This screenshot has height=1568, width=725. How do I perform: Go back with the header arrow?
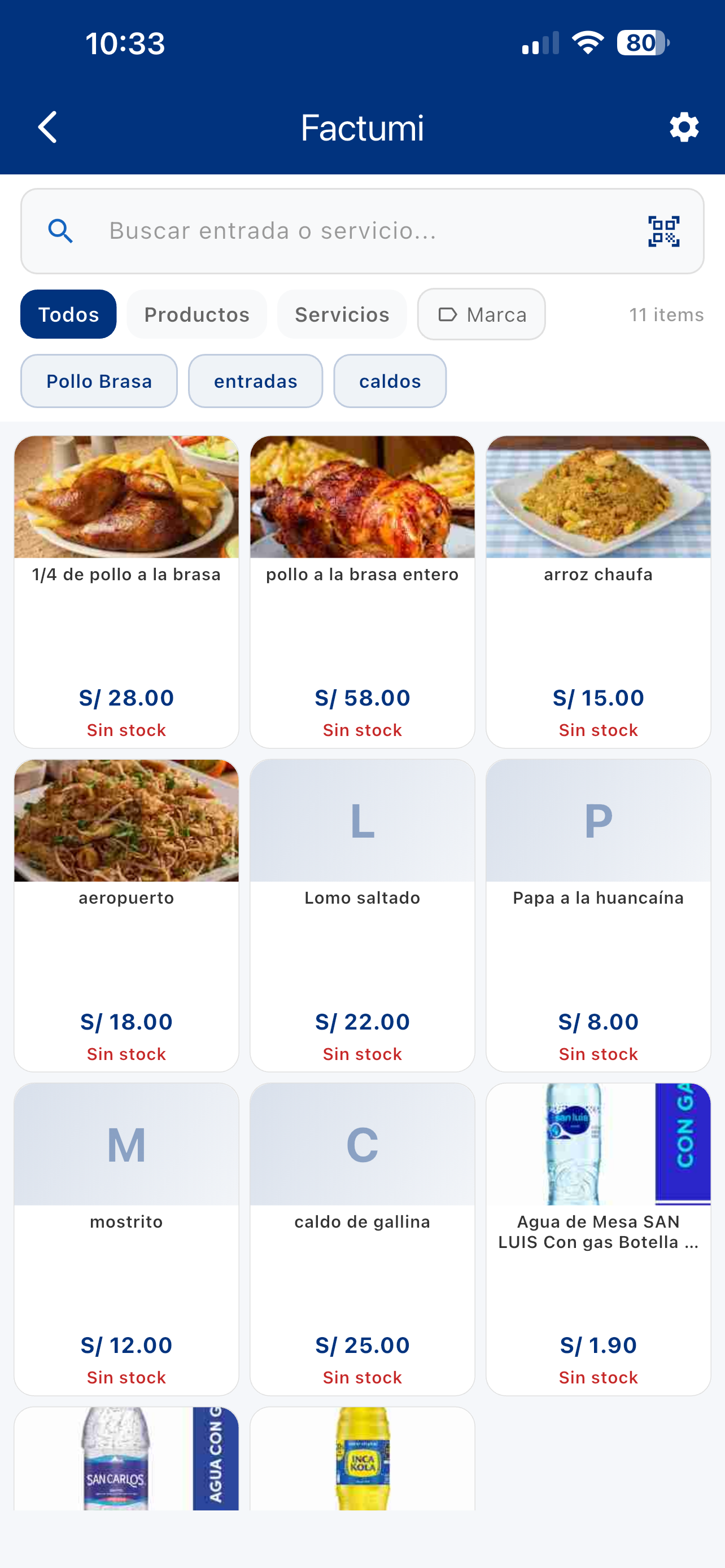click(47, 127)
